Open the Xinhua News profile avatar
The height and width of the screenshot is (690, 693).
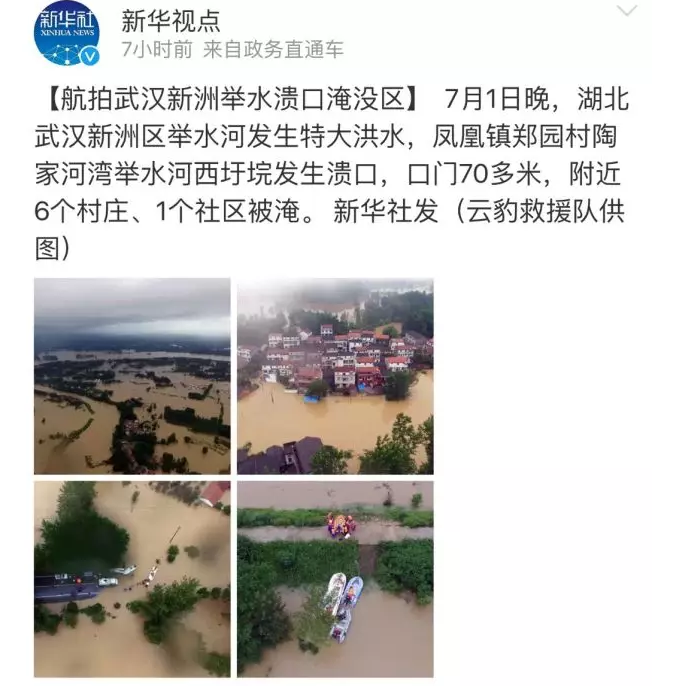(67, 32)
